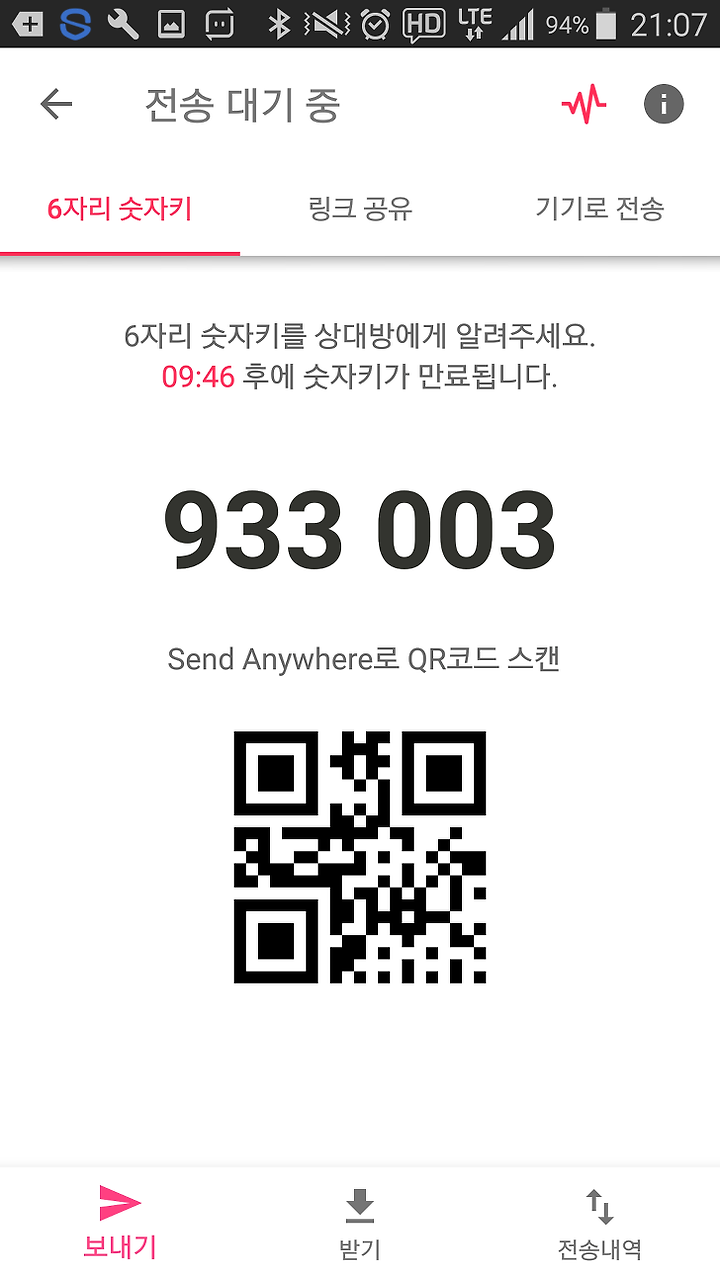Open the info icon
The width and height of the screenshot is (720, 1279).
[x=663, y=104]
